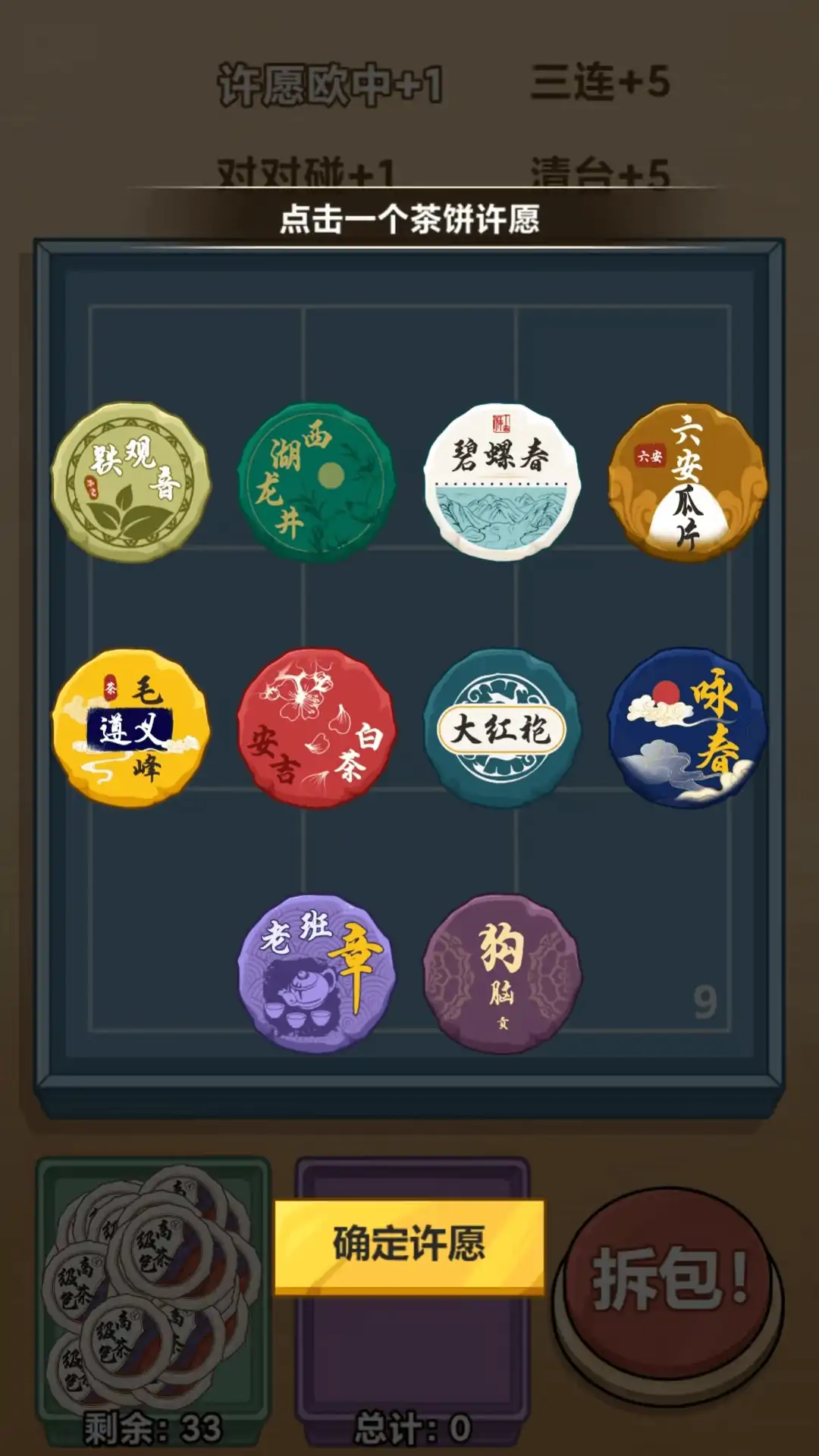The width and height of the screenshot is (819, 1456).
Task: Confirm wish with 确定许愿 button
Action: [x=409, y=1245]
